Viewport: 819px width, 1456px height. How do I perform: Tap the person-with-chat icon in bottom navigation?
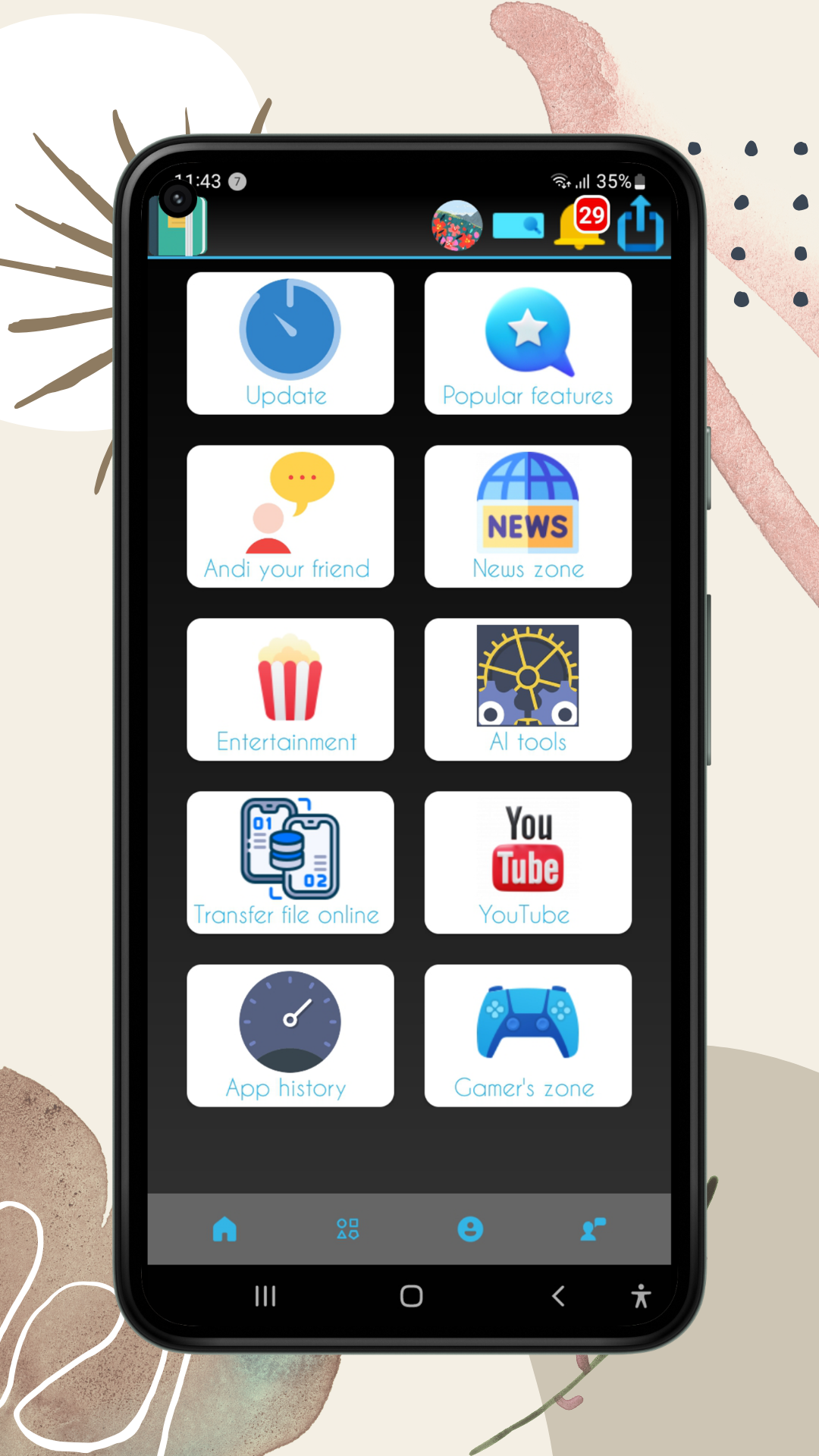coord(593,1229)
